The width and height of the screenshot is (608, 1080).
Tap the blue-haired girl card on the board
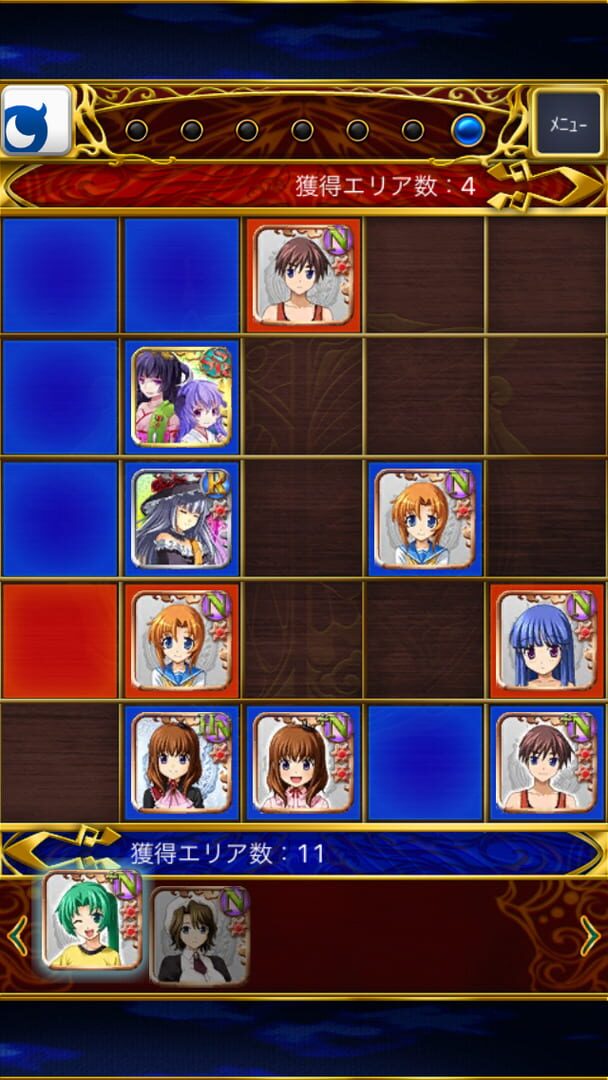point(547,640)
